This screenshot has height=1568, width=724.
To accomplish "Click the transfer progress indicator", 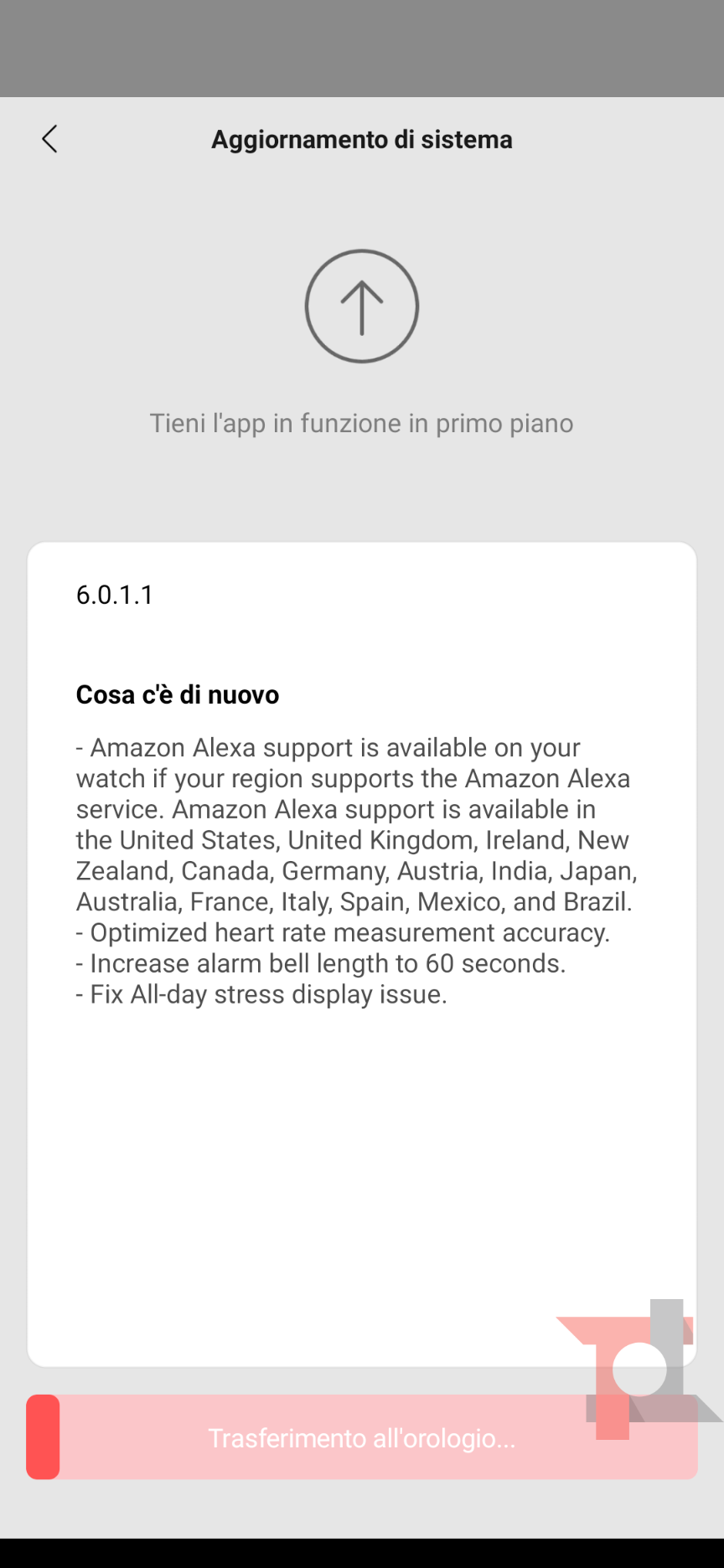I will [x=362, y=1438].
